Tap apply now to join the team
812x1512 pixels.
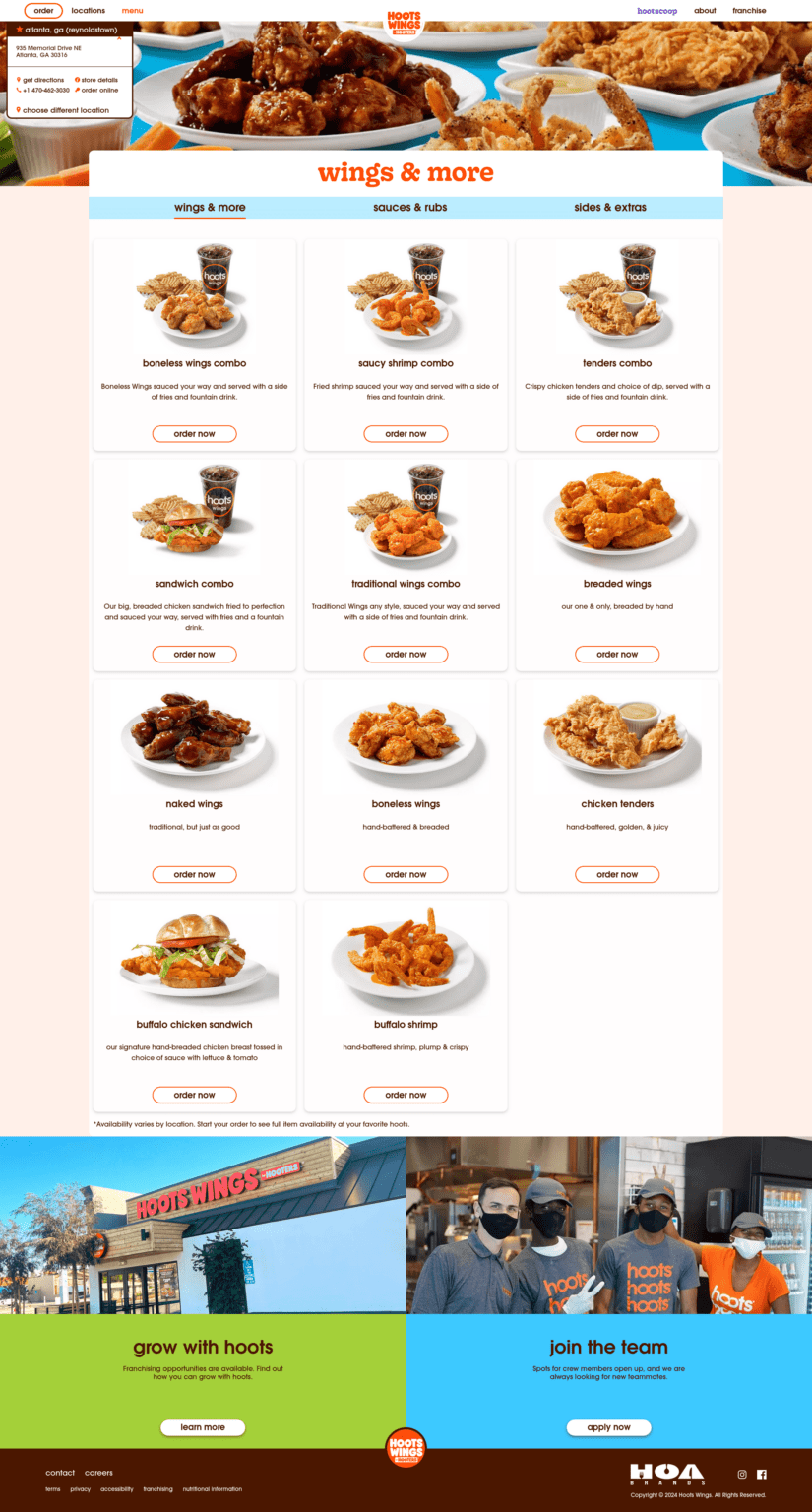[x=608, y=1427]
